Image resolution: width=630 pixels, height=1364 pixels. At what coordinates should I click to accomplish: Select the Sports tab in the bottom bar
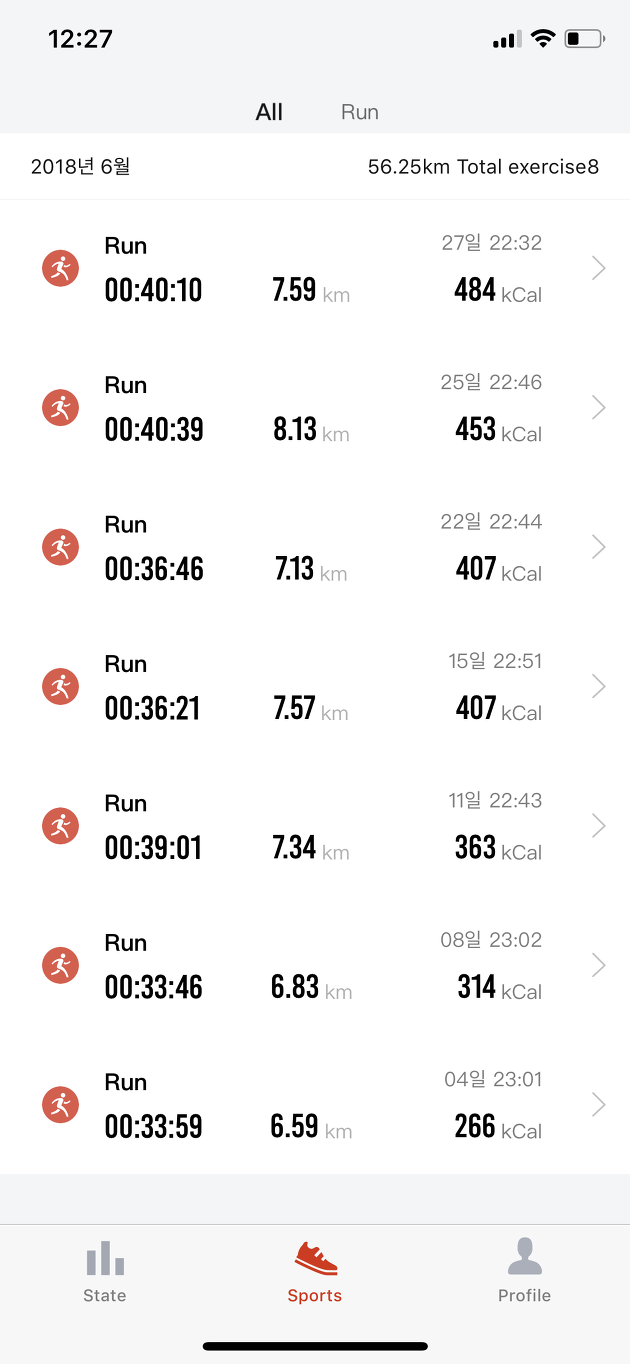click(315, 1272)
